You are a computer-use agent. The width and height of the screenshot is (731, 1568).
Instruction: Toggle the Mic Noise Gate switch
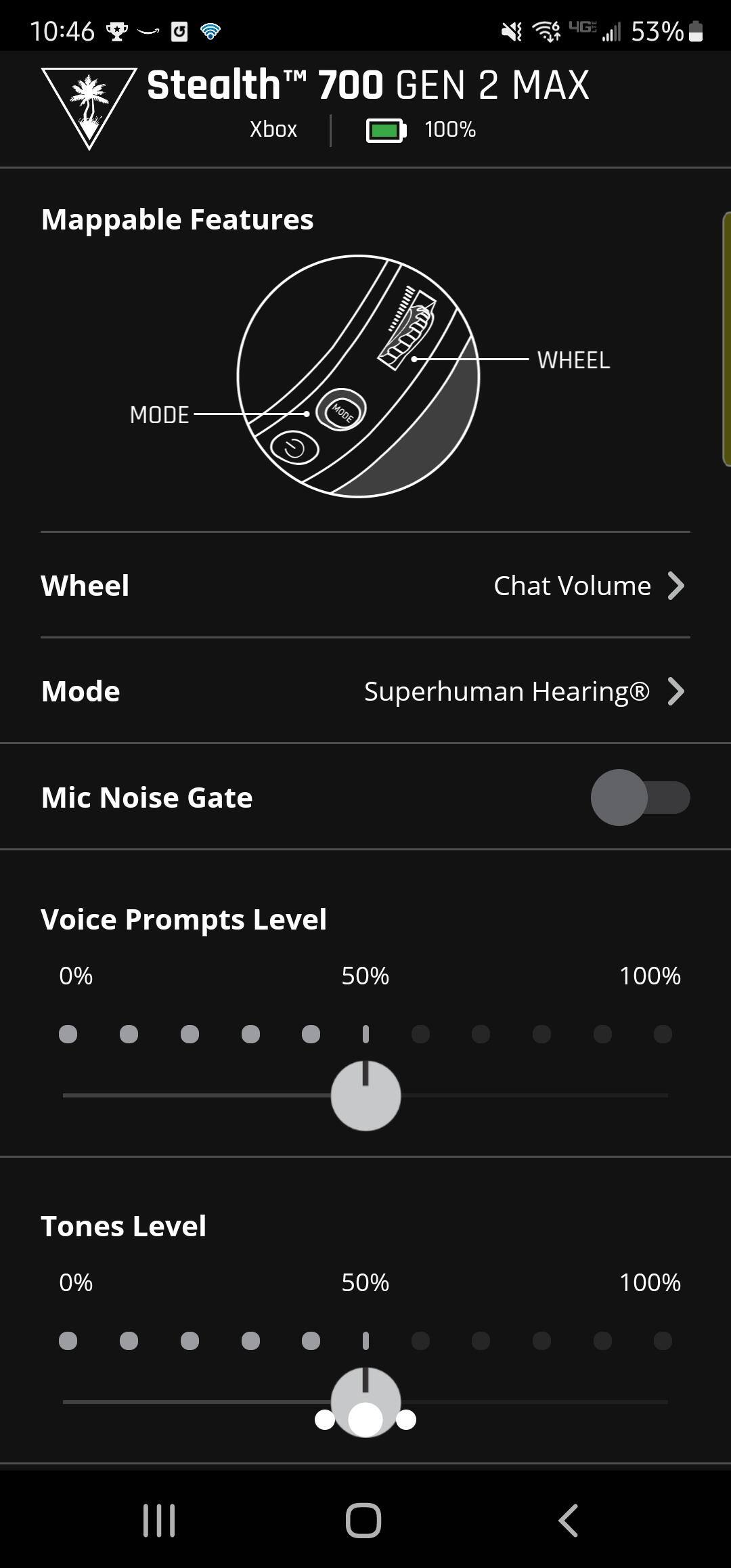640,798
